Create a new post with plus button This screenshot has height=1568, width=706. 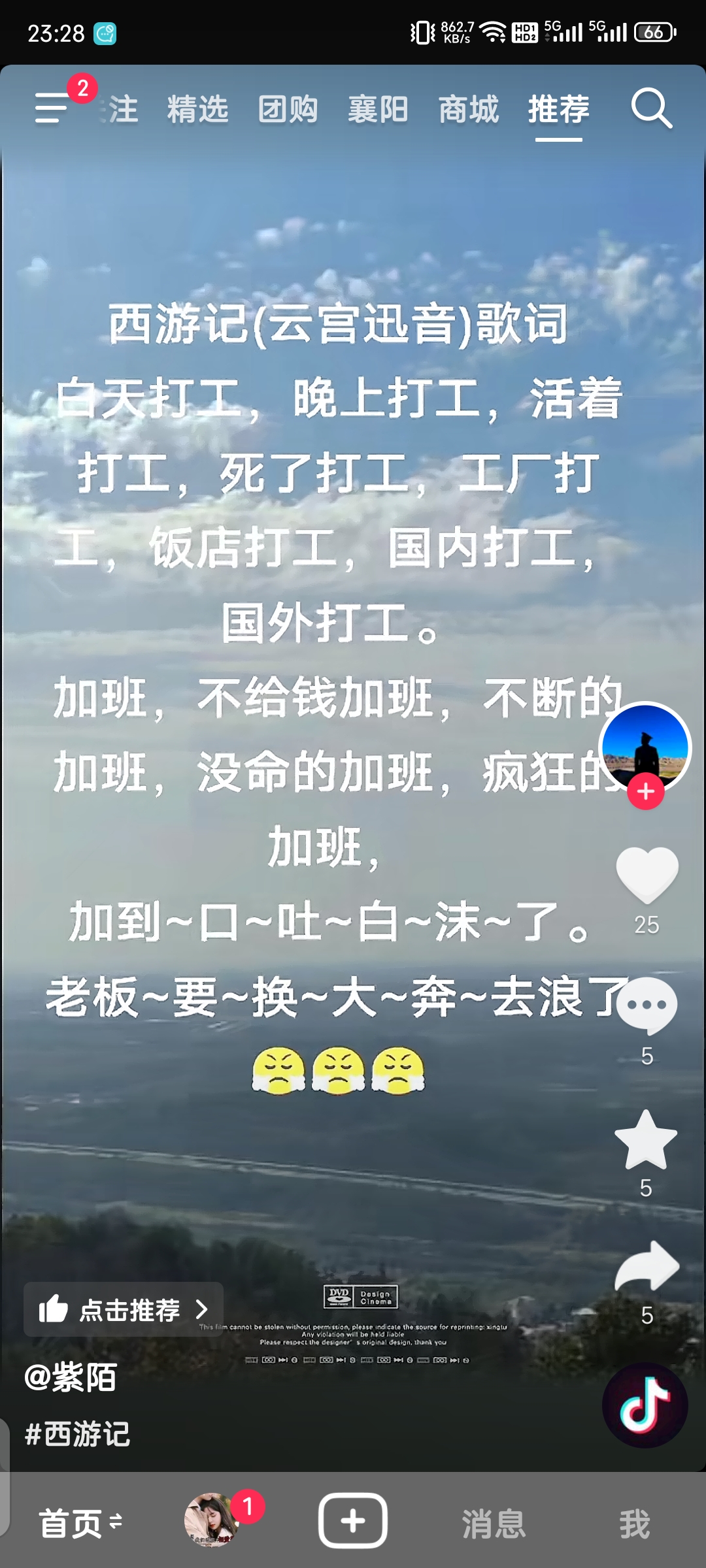(x=353, y=1521)
